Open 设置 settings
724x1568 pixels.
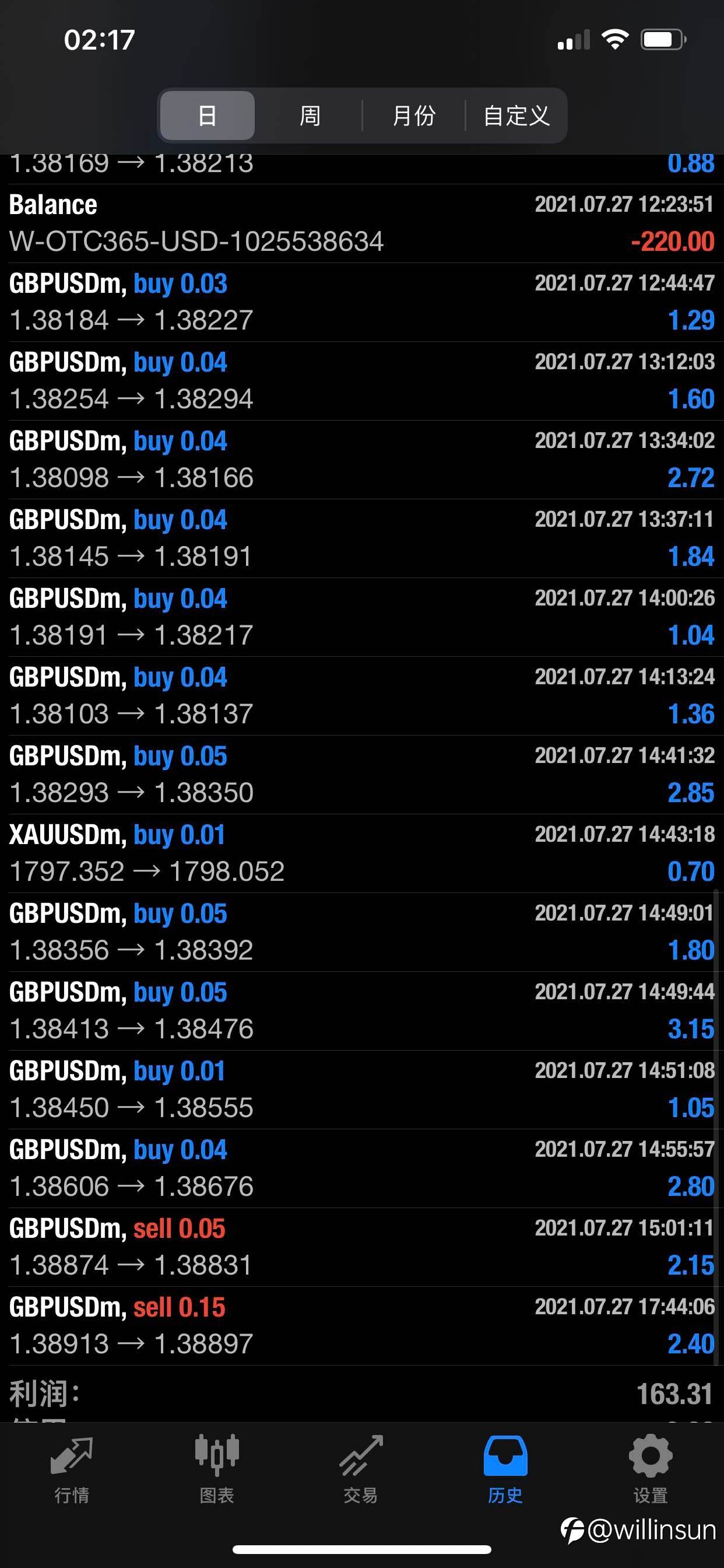(650, 1468)
